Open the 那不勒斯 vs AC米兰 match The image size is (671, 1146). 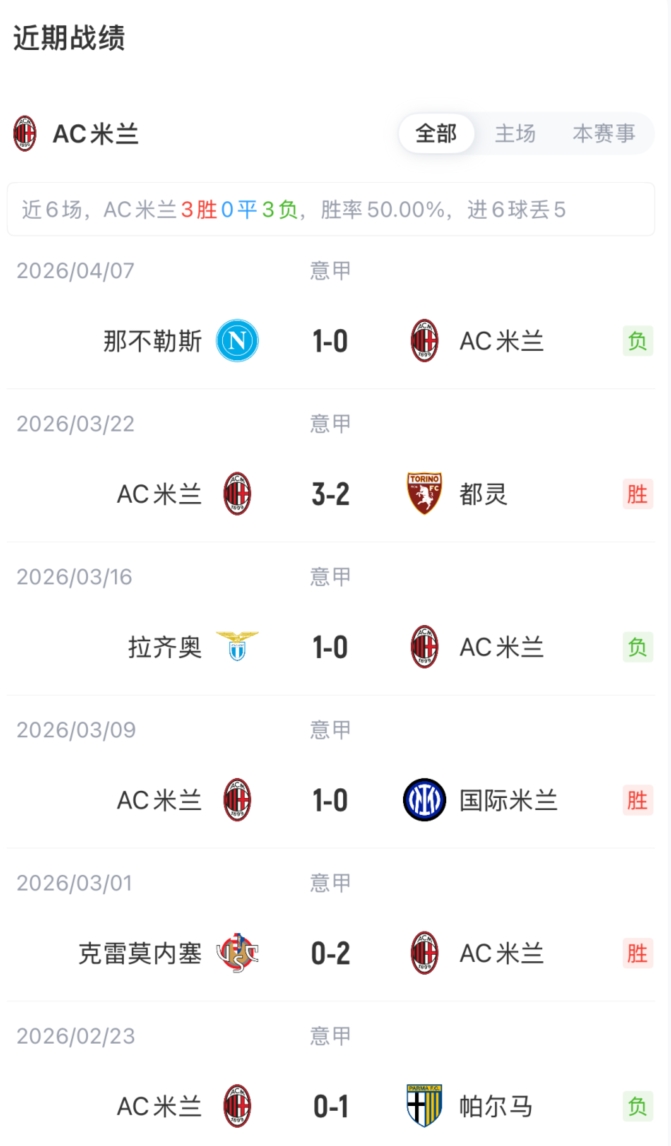pyautogui.click(x=330, y=342)
